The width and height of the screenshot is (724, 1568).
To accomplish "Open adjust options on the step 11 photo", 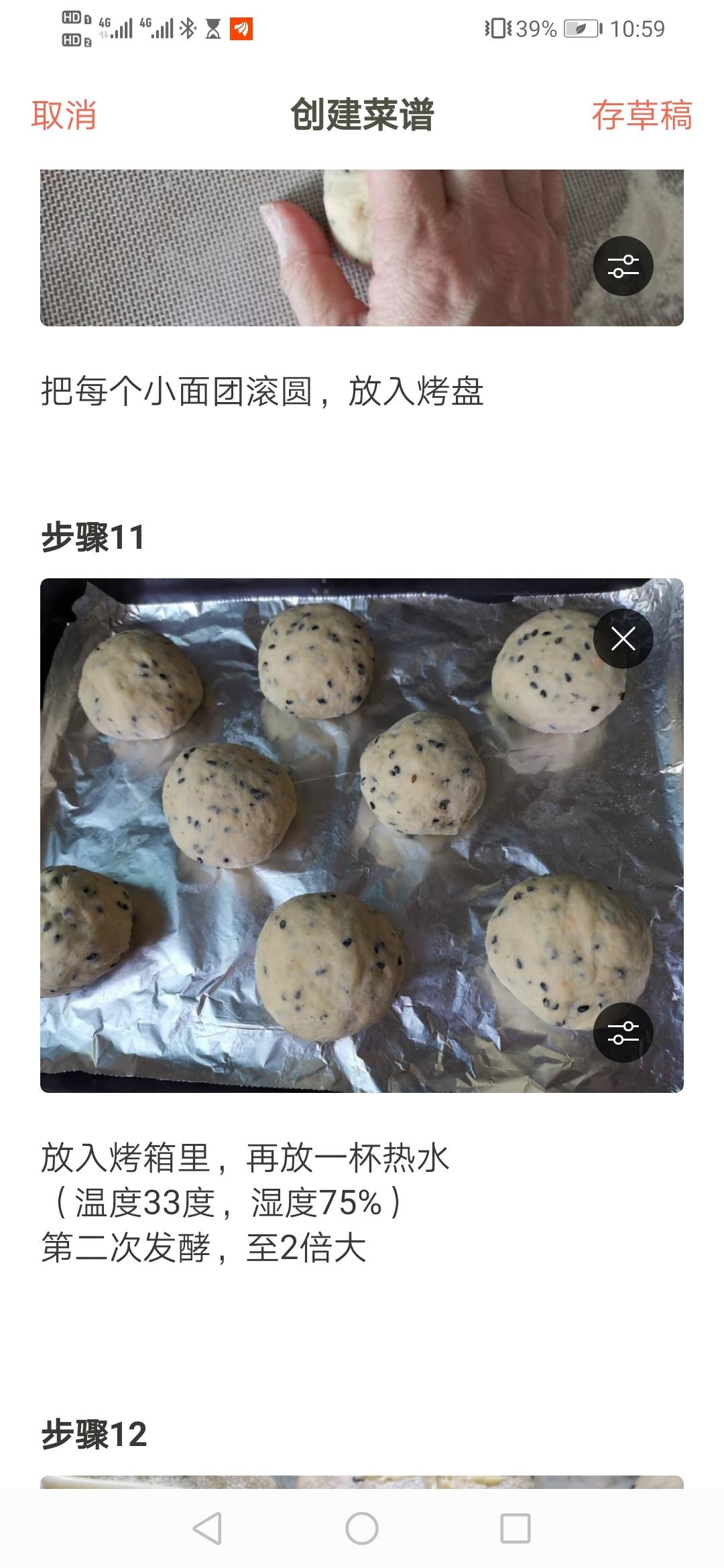I will click(623, 1033).
